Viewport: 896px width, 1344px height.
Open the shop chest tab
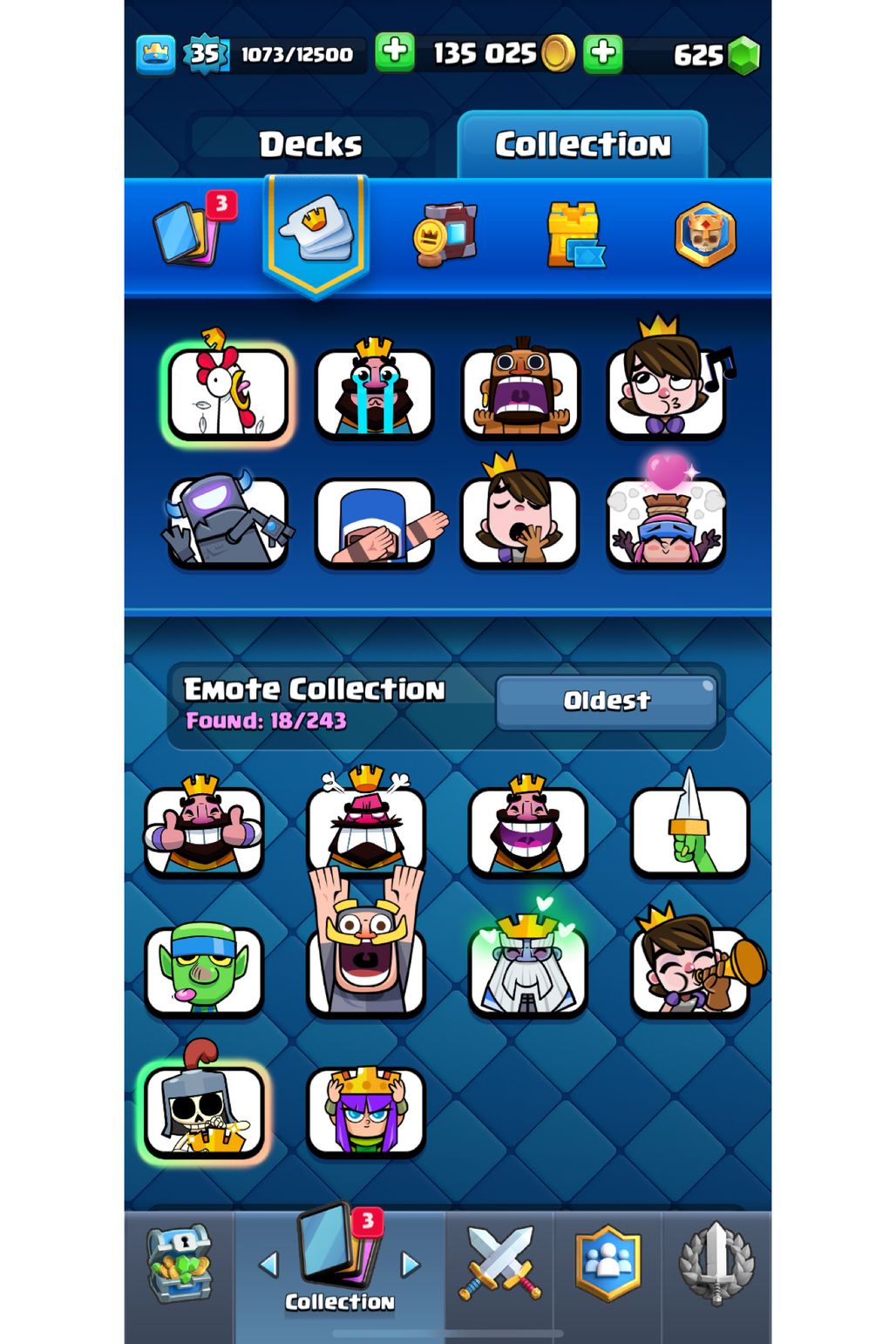point(180,1265)
